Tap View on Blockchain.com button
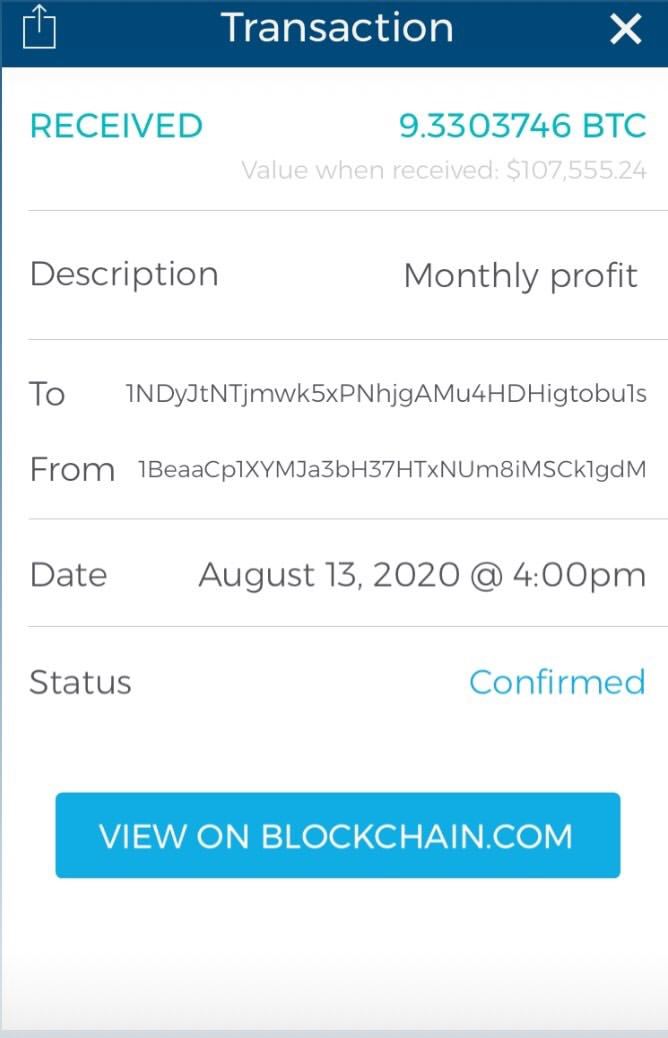 pos(337,836)
